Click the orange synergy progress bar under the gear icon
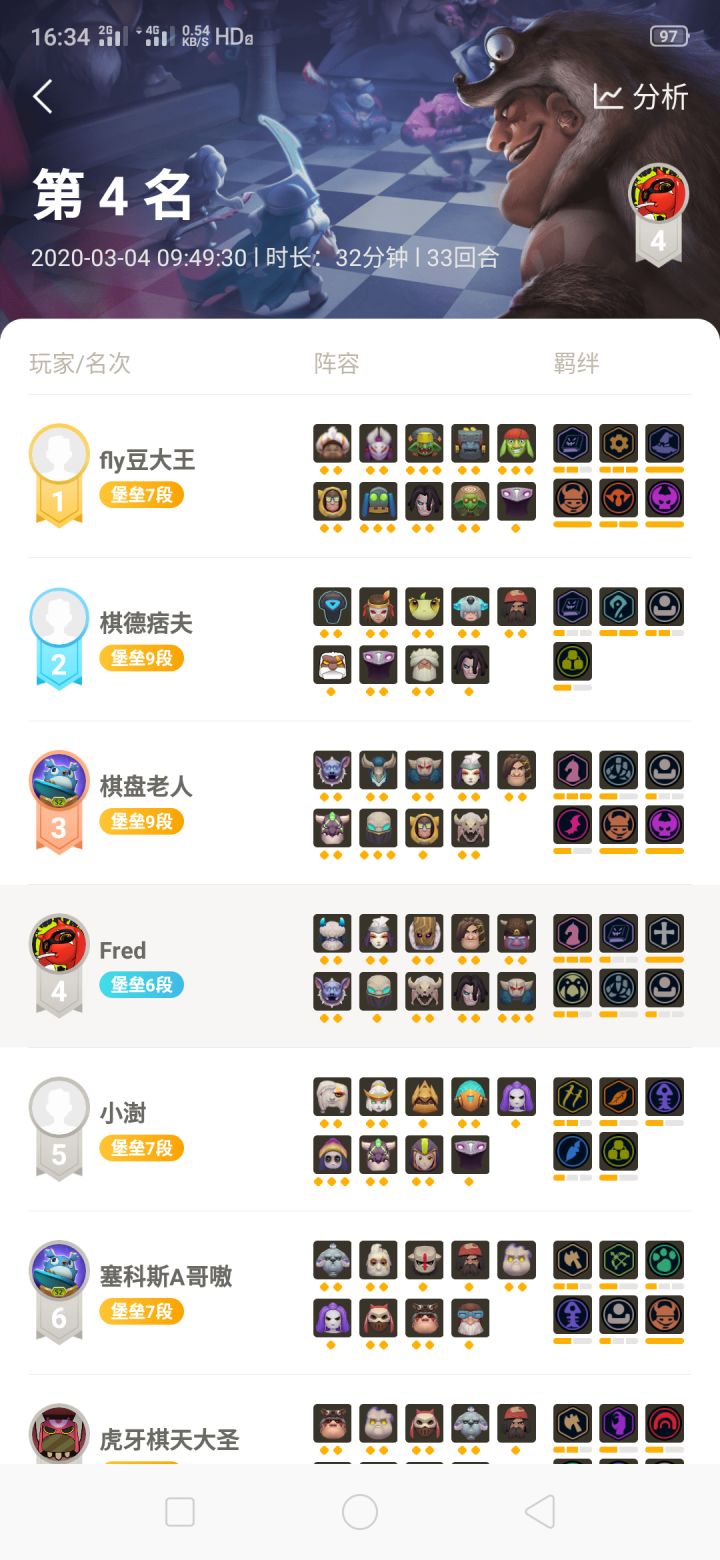The image size is (720, 1560). (x=618, y=470)
